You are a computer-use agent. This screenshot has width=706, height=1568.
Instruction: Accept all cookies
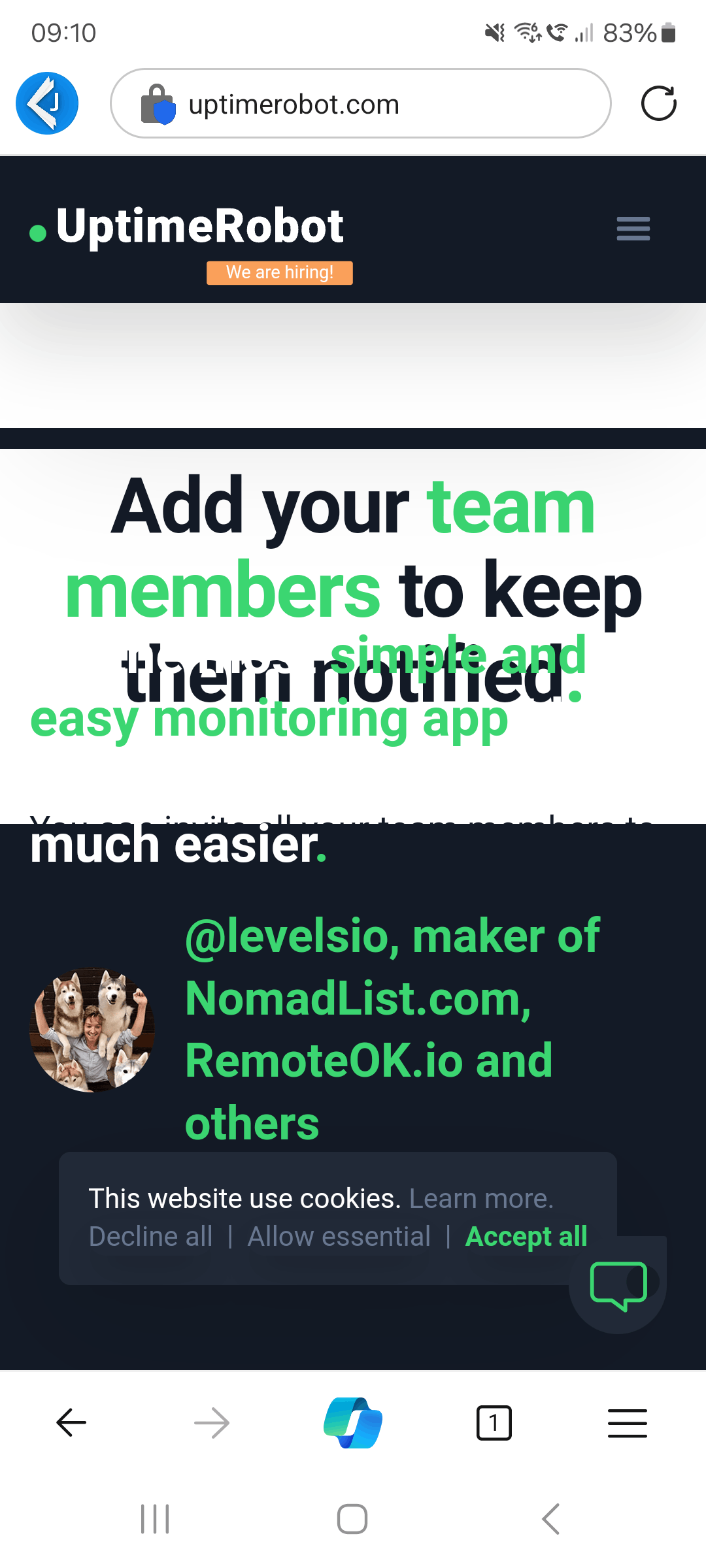526,1237
